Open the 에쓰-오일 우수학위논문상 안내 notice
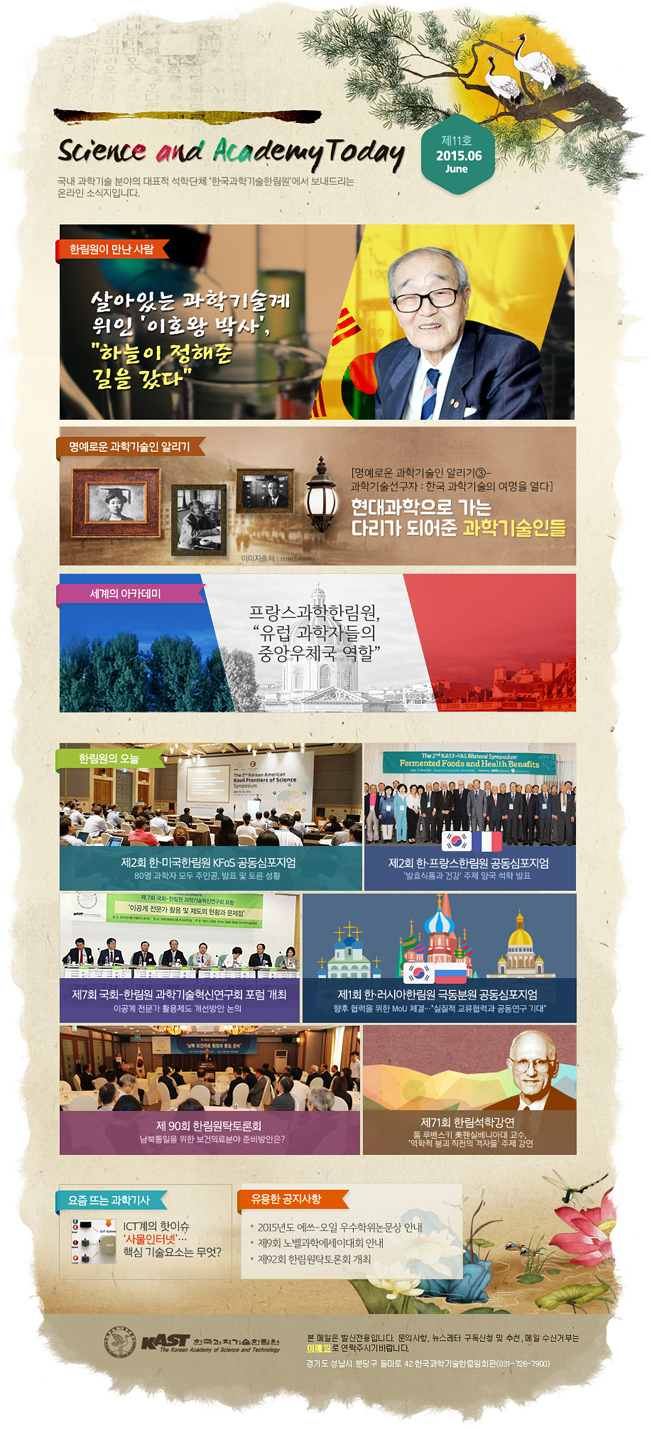 coord(340,1227)
